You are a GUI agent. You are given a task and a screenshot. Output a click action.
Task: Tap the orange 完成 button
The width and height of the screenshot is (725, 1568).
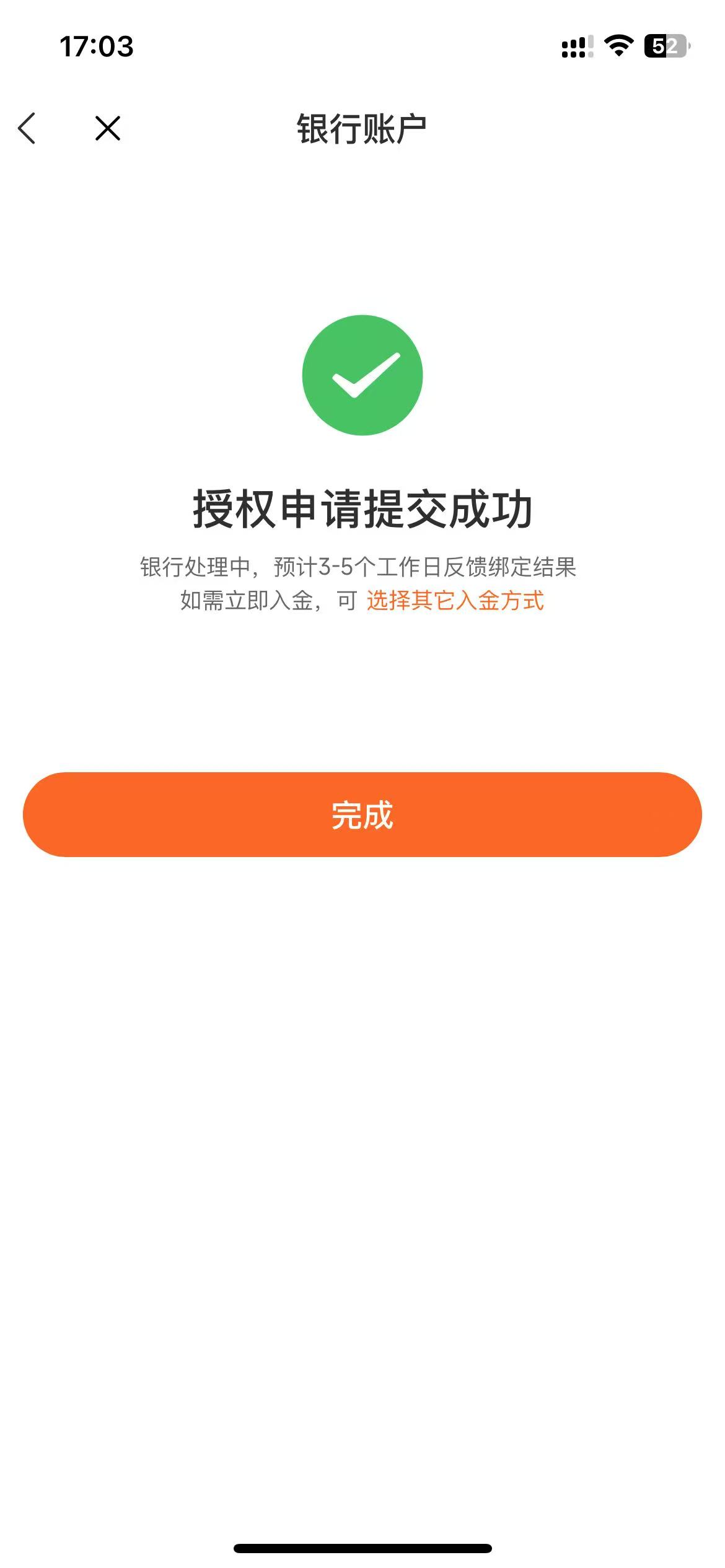point(362,814)
